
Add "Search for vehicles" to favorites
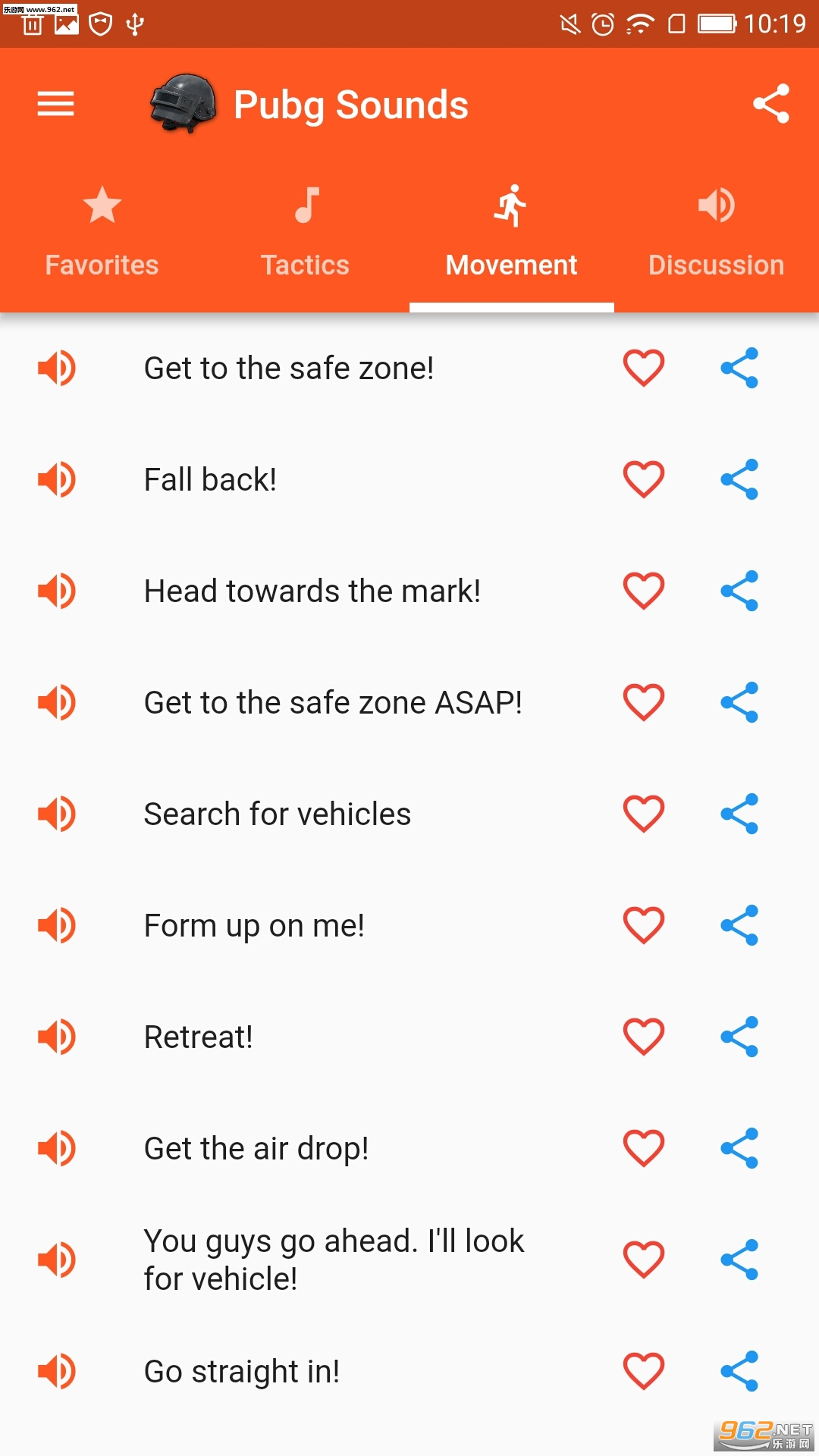click(x=644, y=814)
